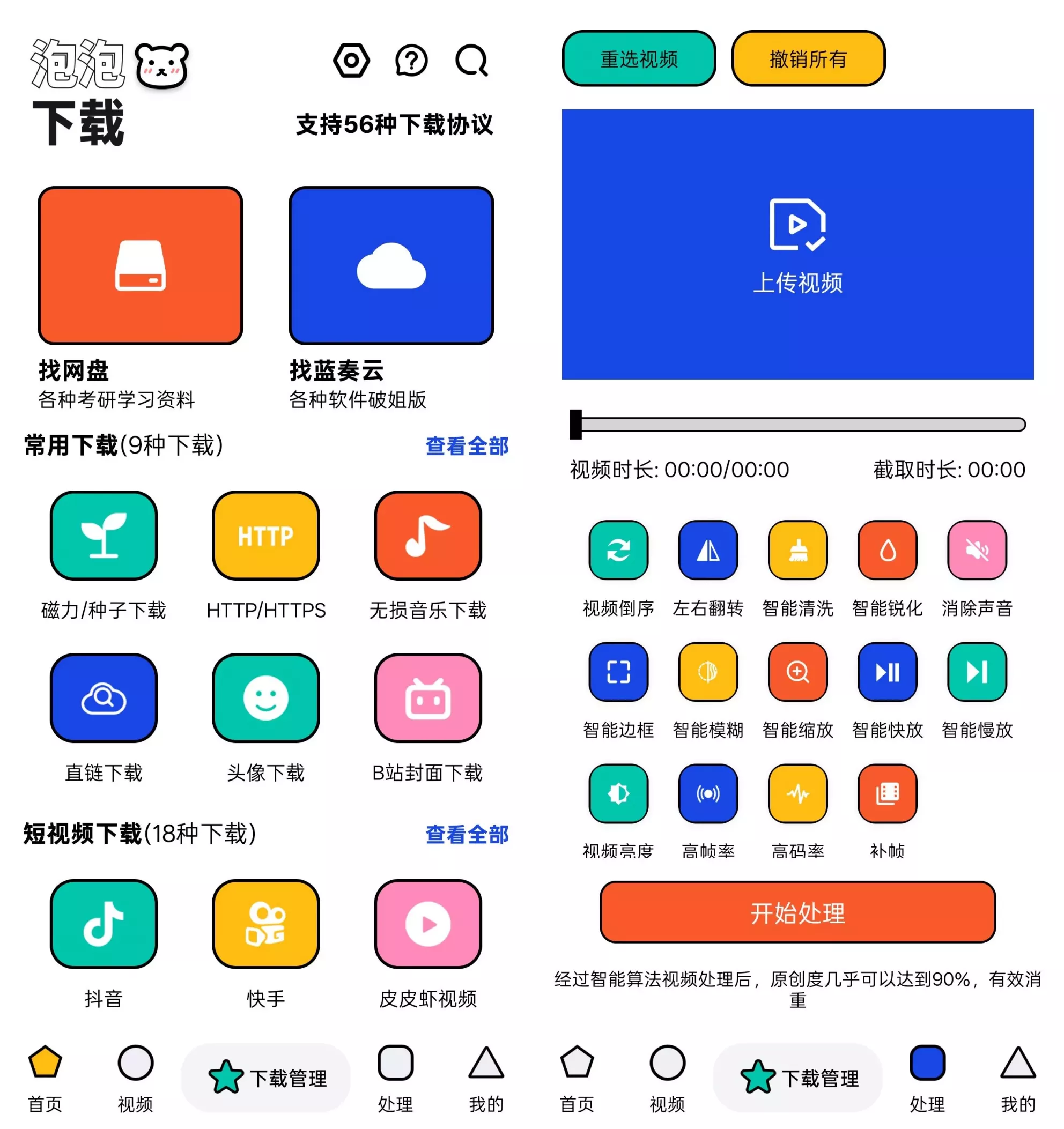
Task: Open 无损音乐下载
Action: tap(428, 536)
